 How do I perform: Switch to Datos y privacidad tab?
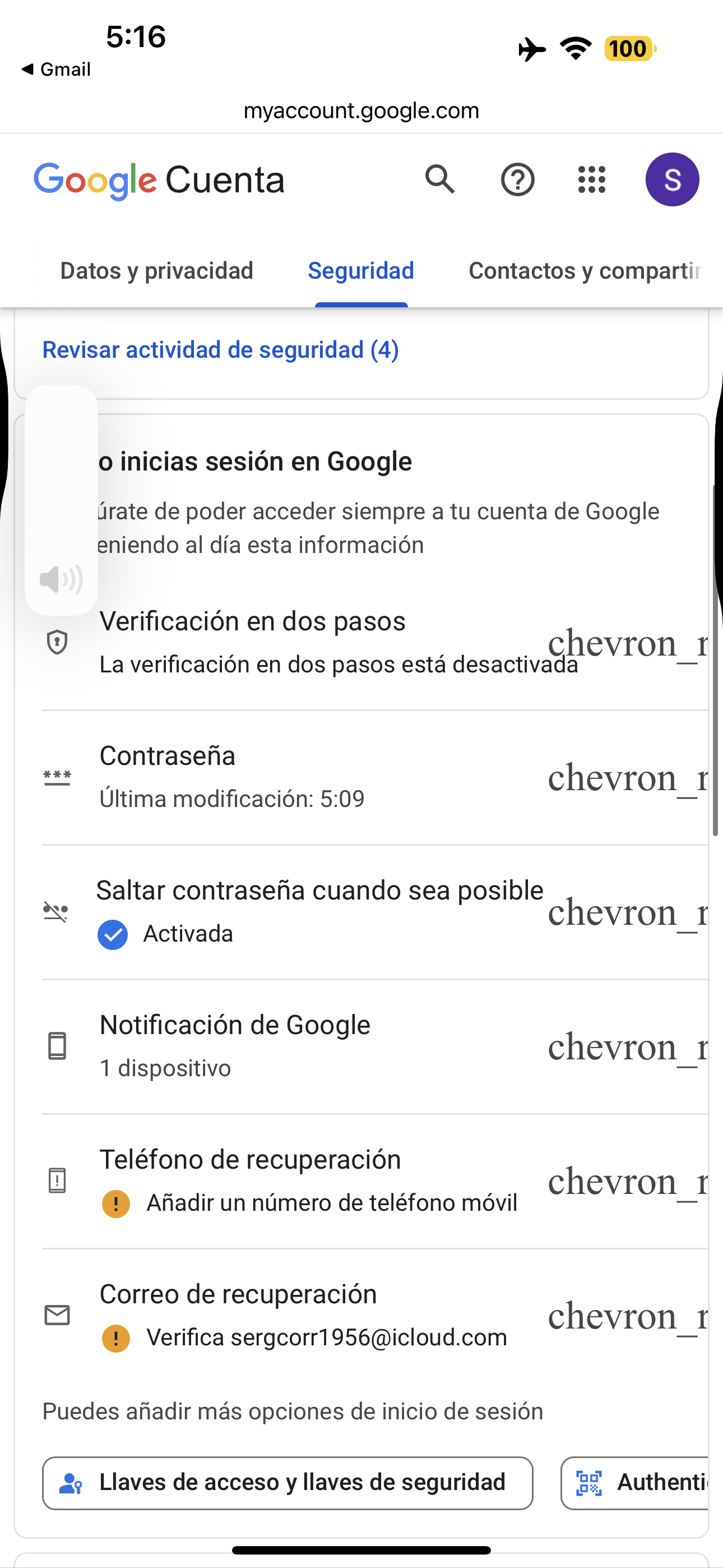pyautogui.click(x=156, y=271)
